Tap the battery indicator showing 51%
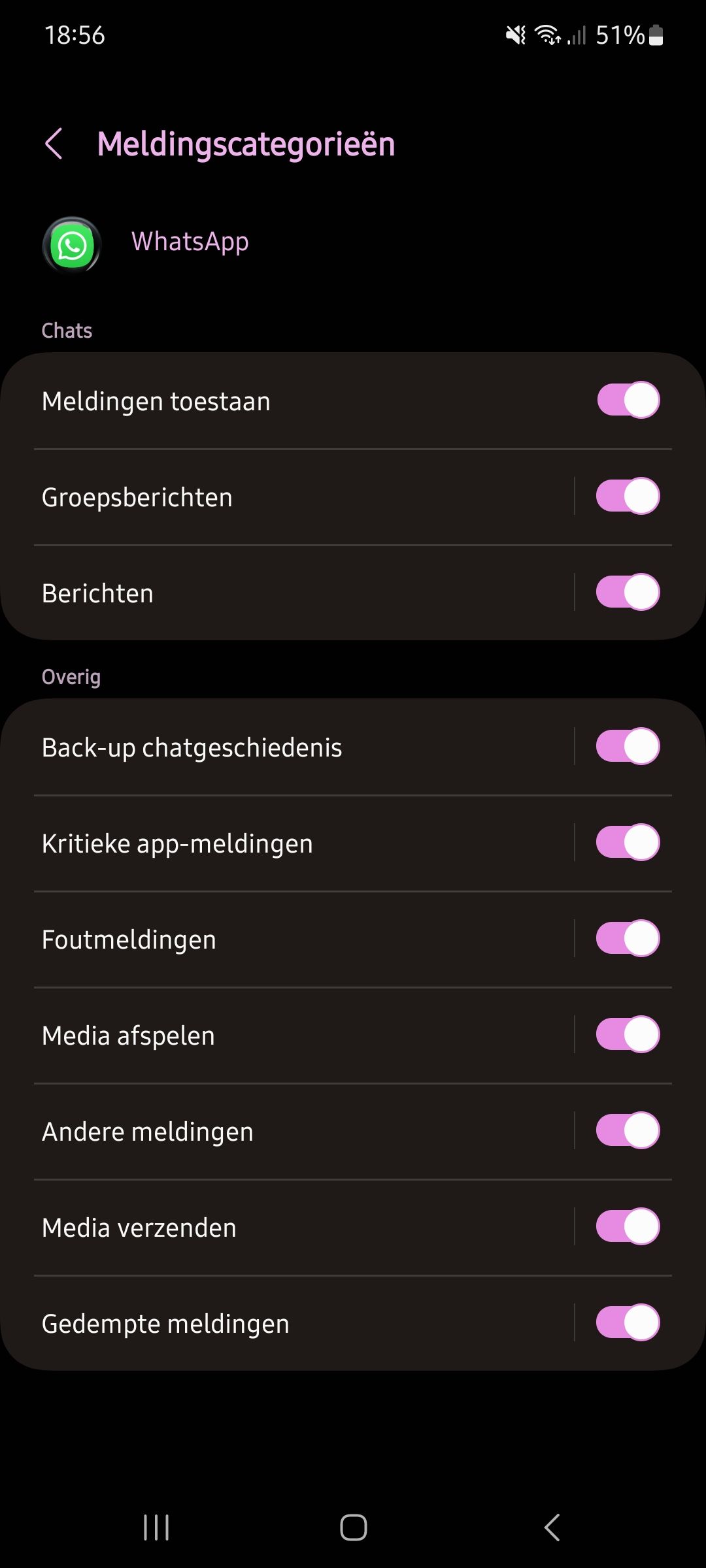The width and height of the screenshot is (706, 1568). [621, 36]
